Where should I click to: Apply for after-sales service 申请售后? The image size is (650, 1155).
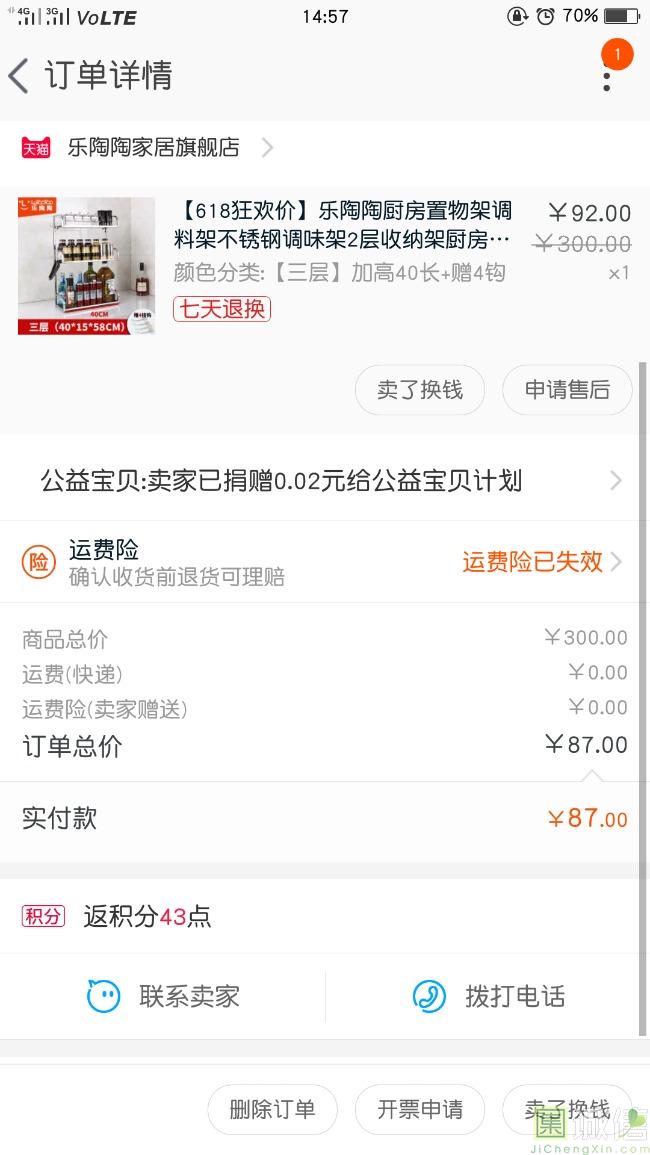click(567, 390)
